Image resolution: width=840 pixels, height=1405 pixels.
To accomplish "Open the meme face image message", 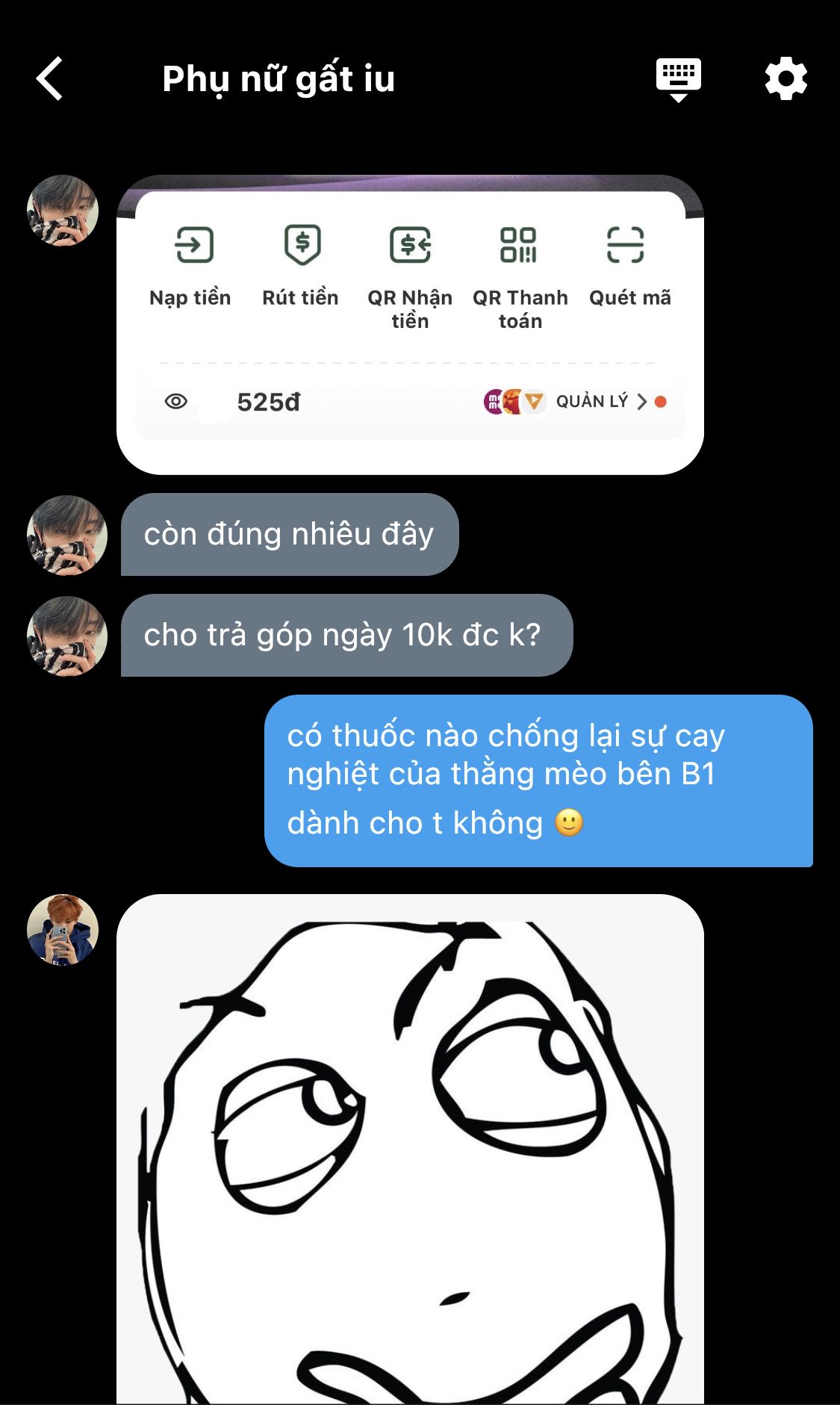I will coord(410,1150).
